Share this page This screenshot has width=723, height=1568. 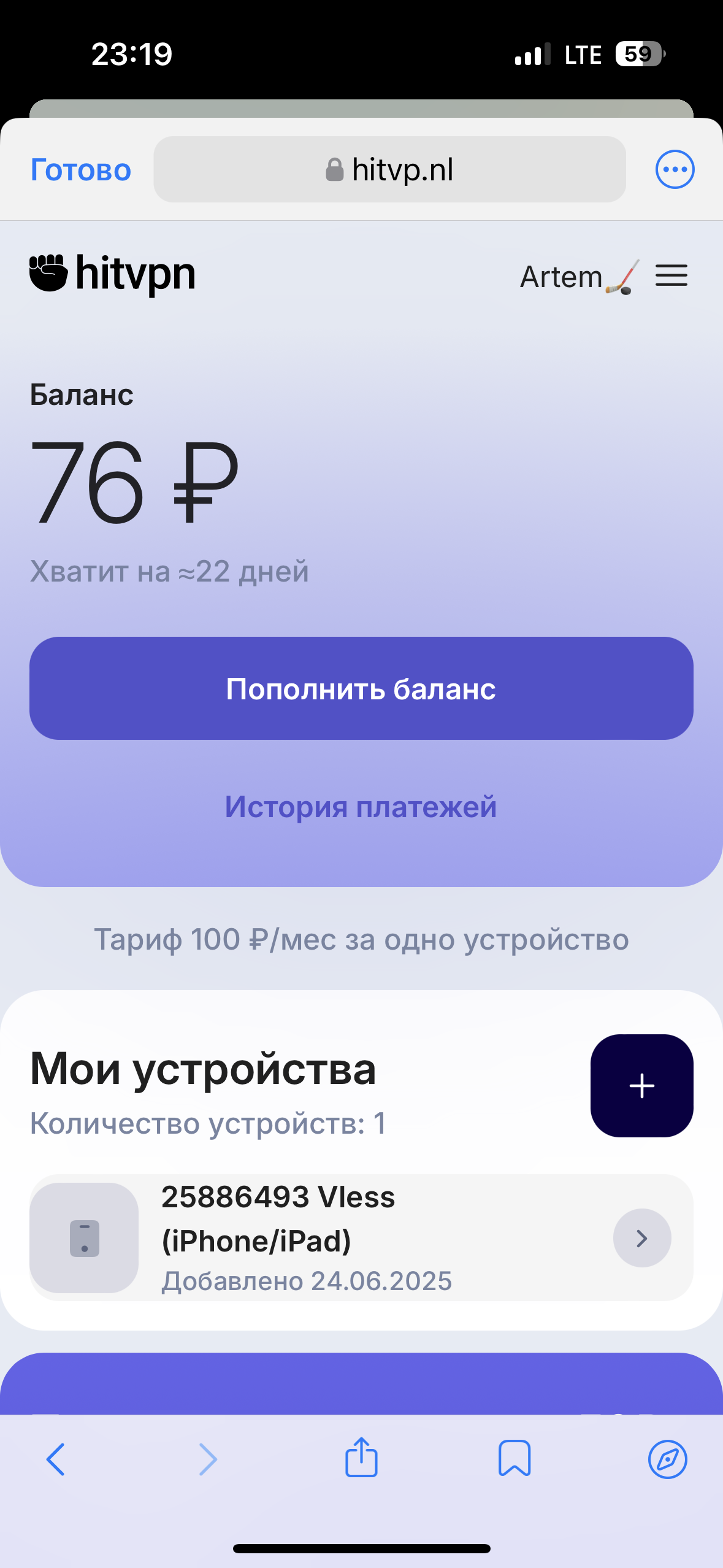361,1458
